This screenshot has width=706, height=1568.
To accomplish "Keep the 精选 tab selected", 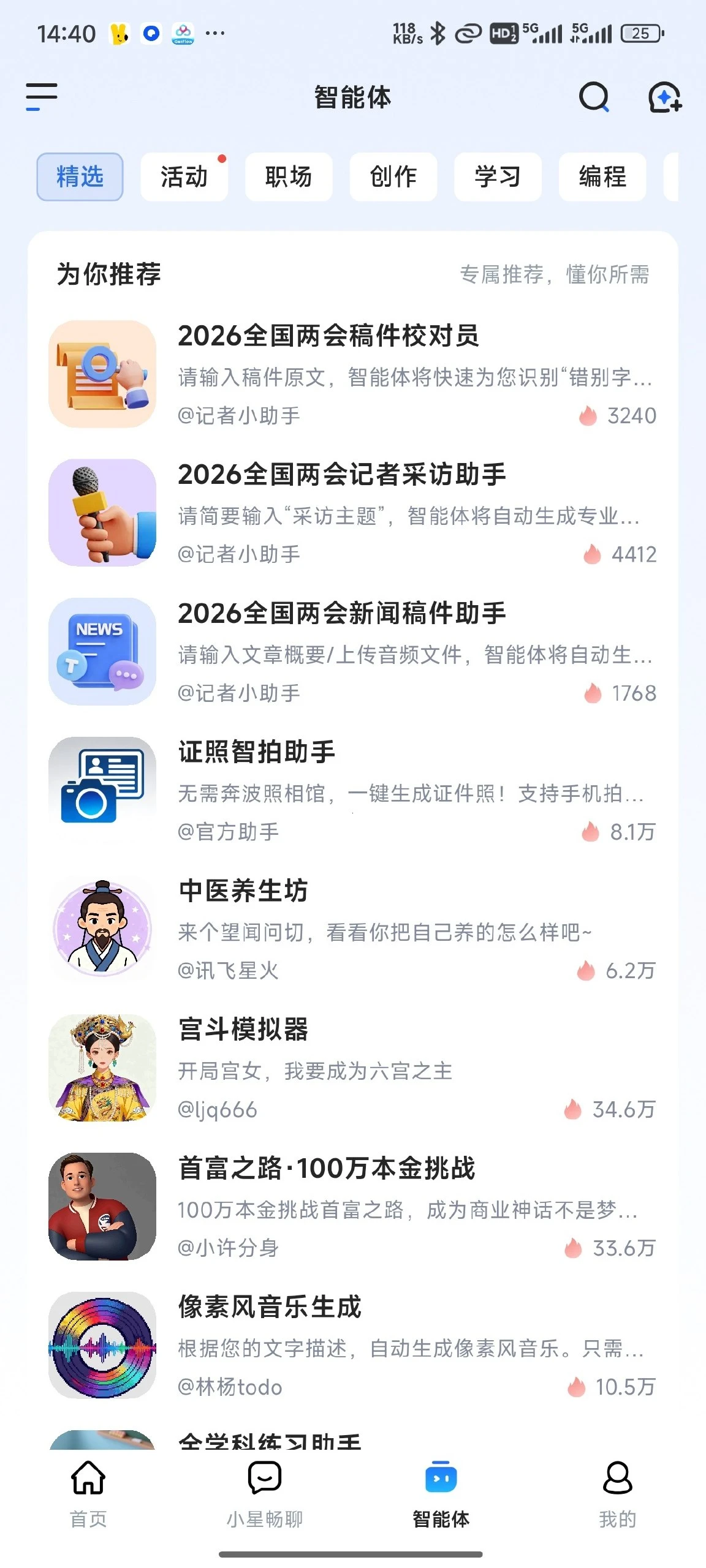I will (79, 177).
